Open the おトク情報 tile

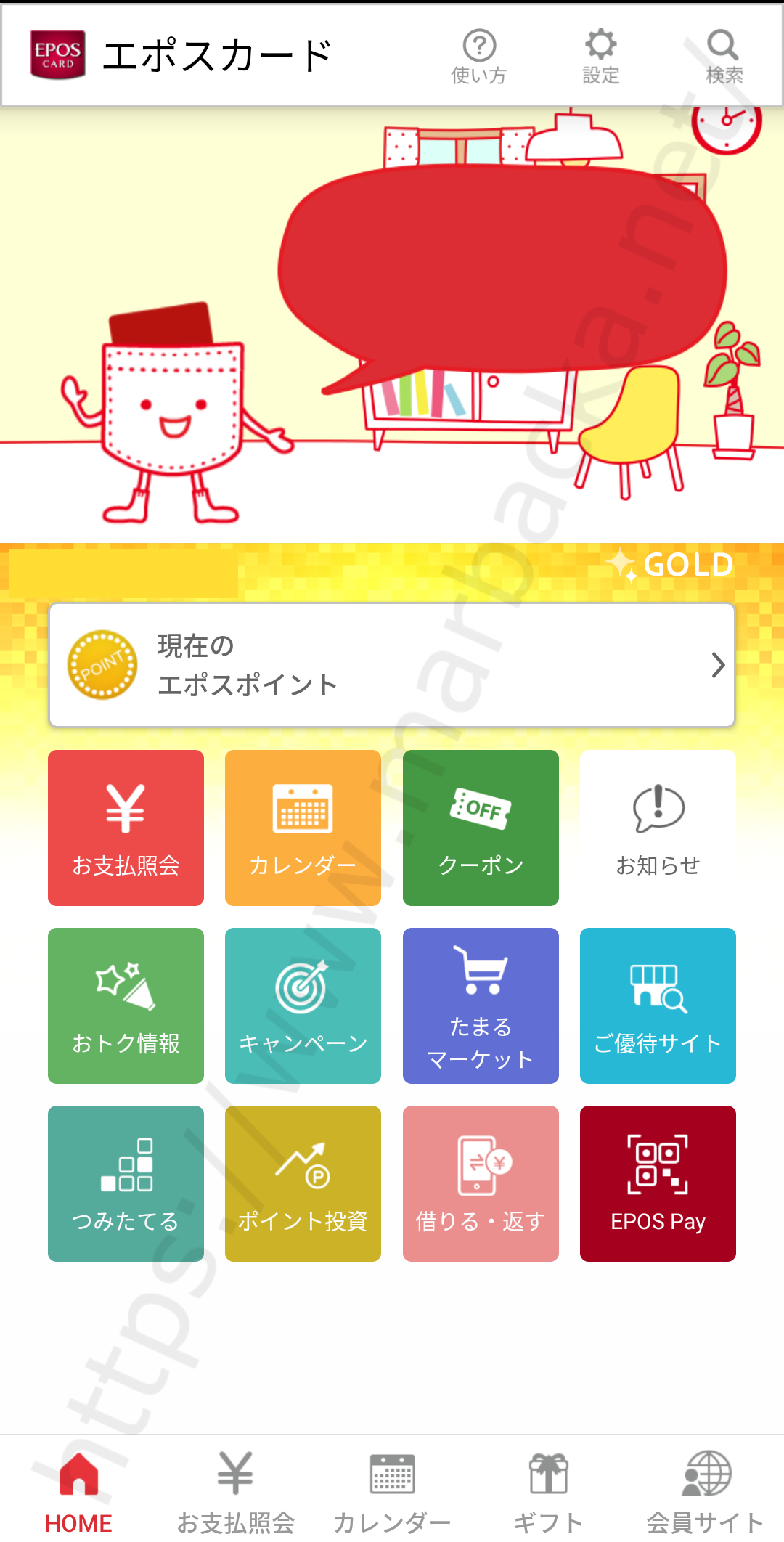pos(126,1005)
